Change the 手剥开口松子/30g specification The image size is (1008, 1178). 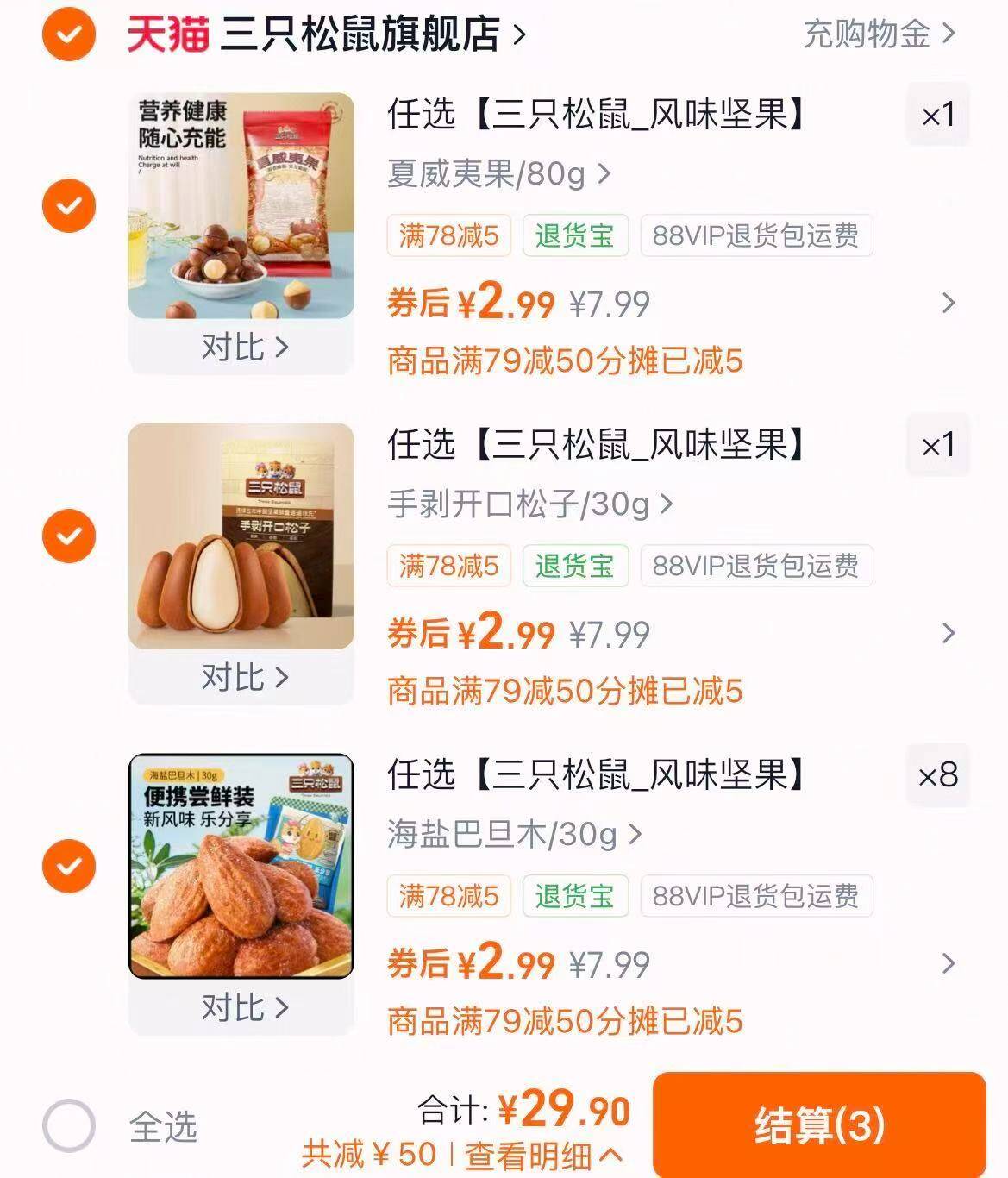529,504
